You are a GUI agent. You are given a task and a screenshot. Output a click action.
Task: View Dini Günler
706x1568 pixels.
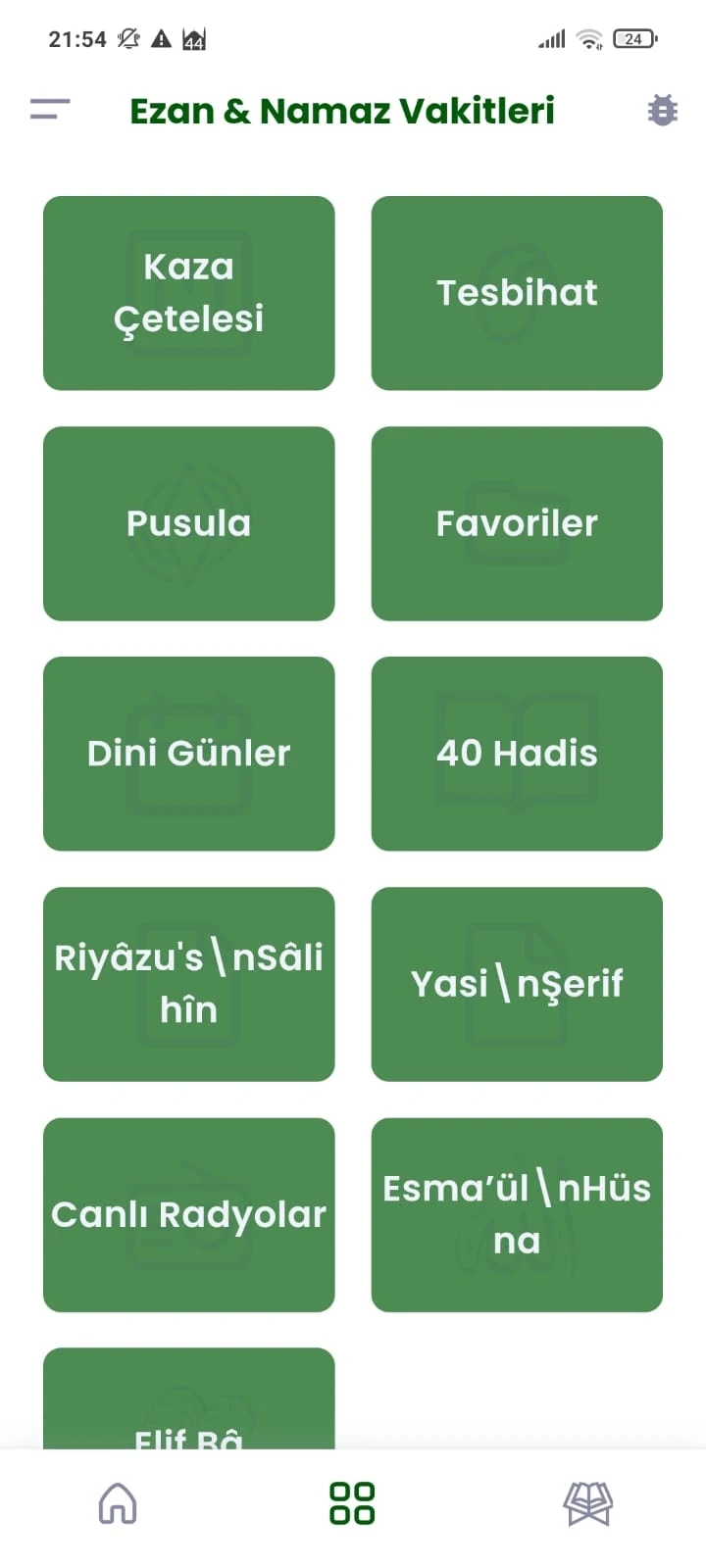(189, 754)
